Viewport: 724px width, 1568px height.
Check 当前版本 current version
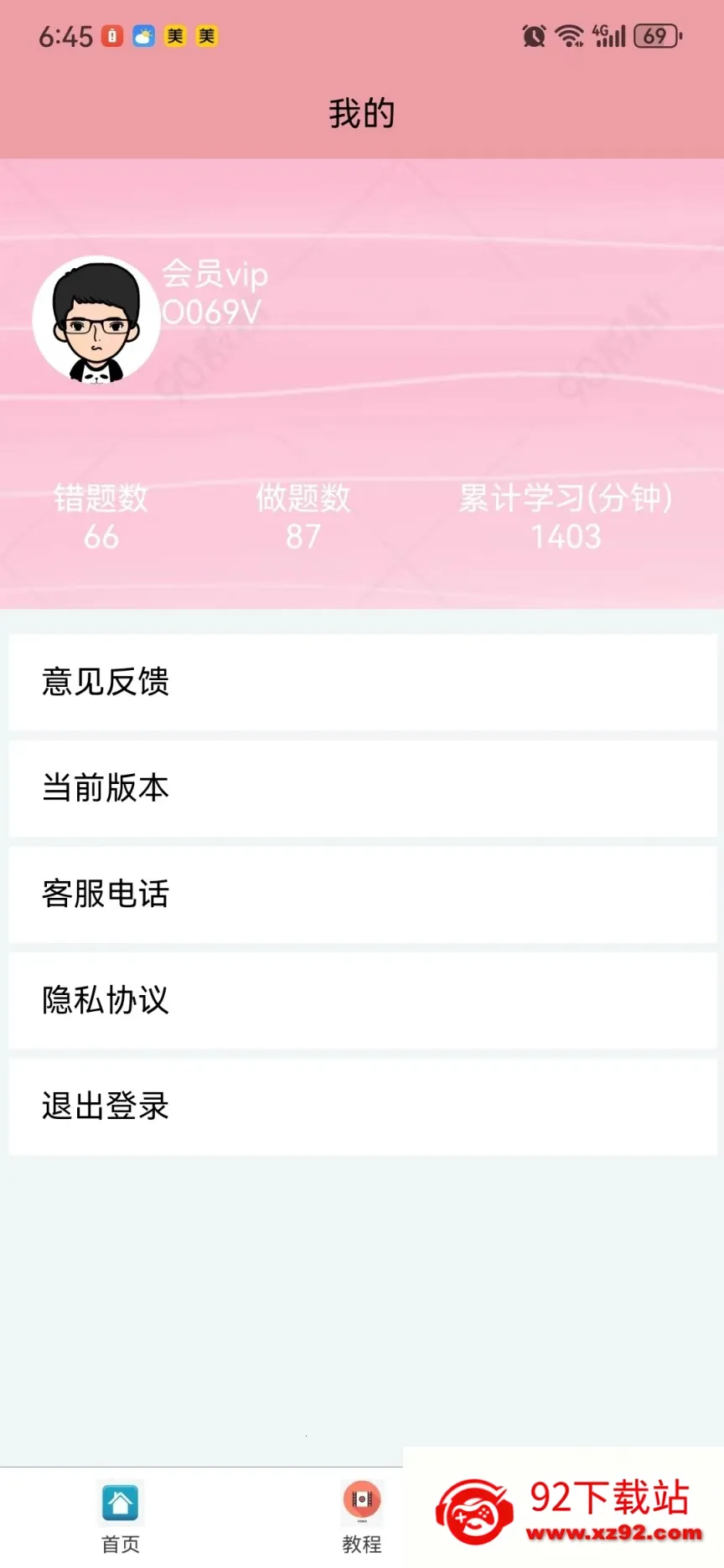[x=362, y=788]
